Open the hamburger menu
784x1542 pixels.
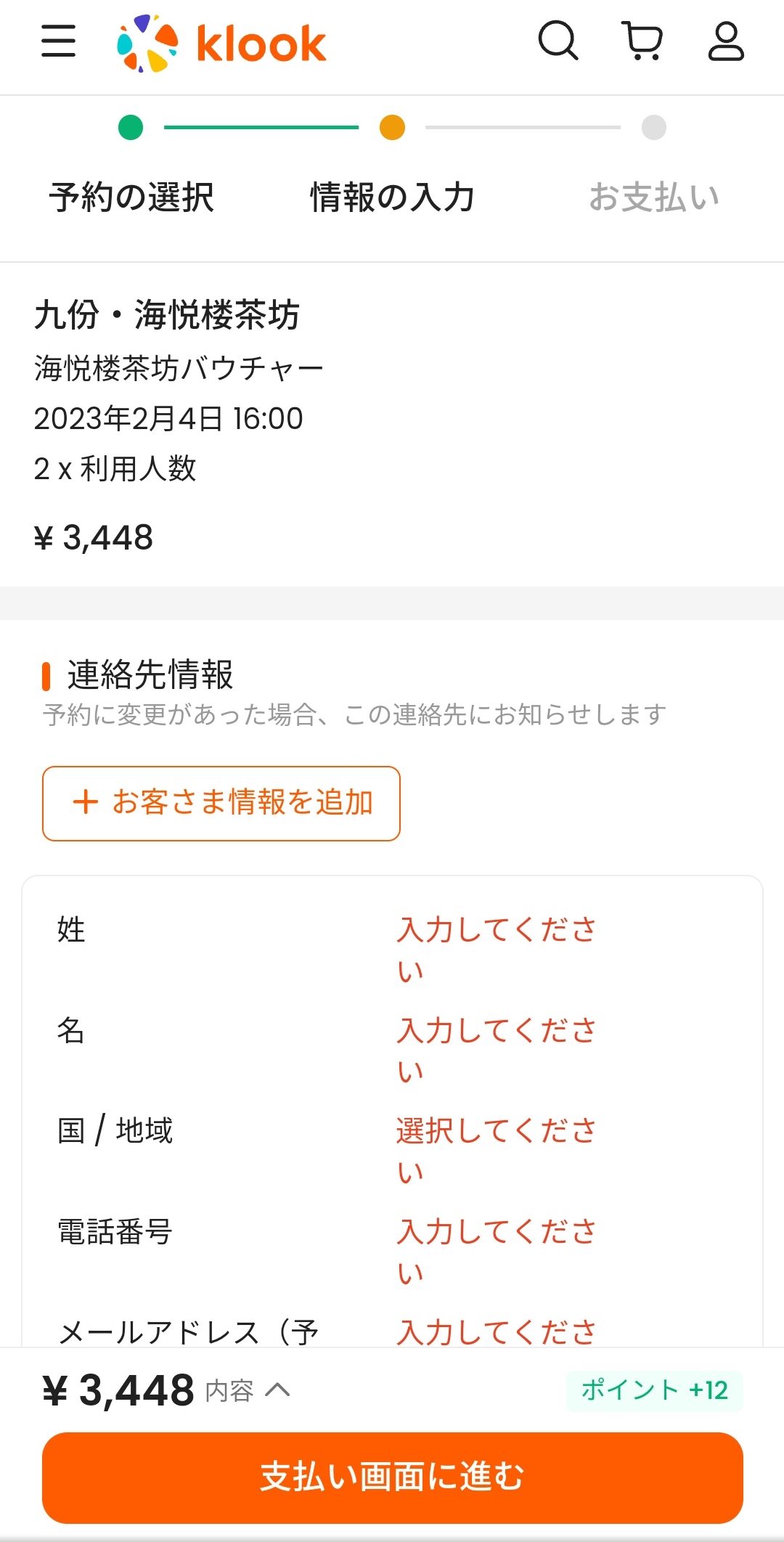coord(58,41)
